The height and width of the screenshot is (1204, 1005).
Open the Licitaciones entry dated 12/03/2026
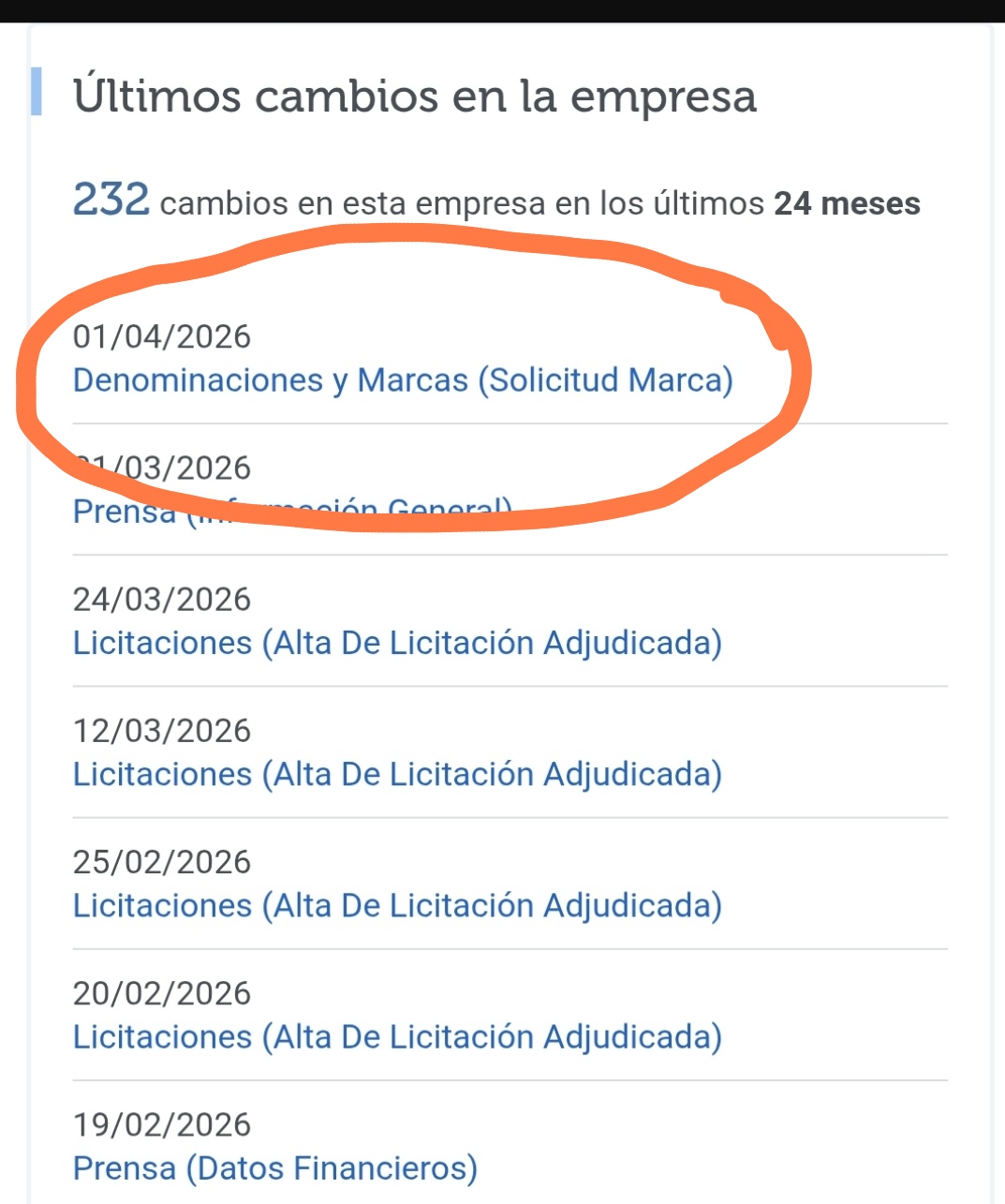pos(397,774)
